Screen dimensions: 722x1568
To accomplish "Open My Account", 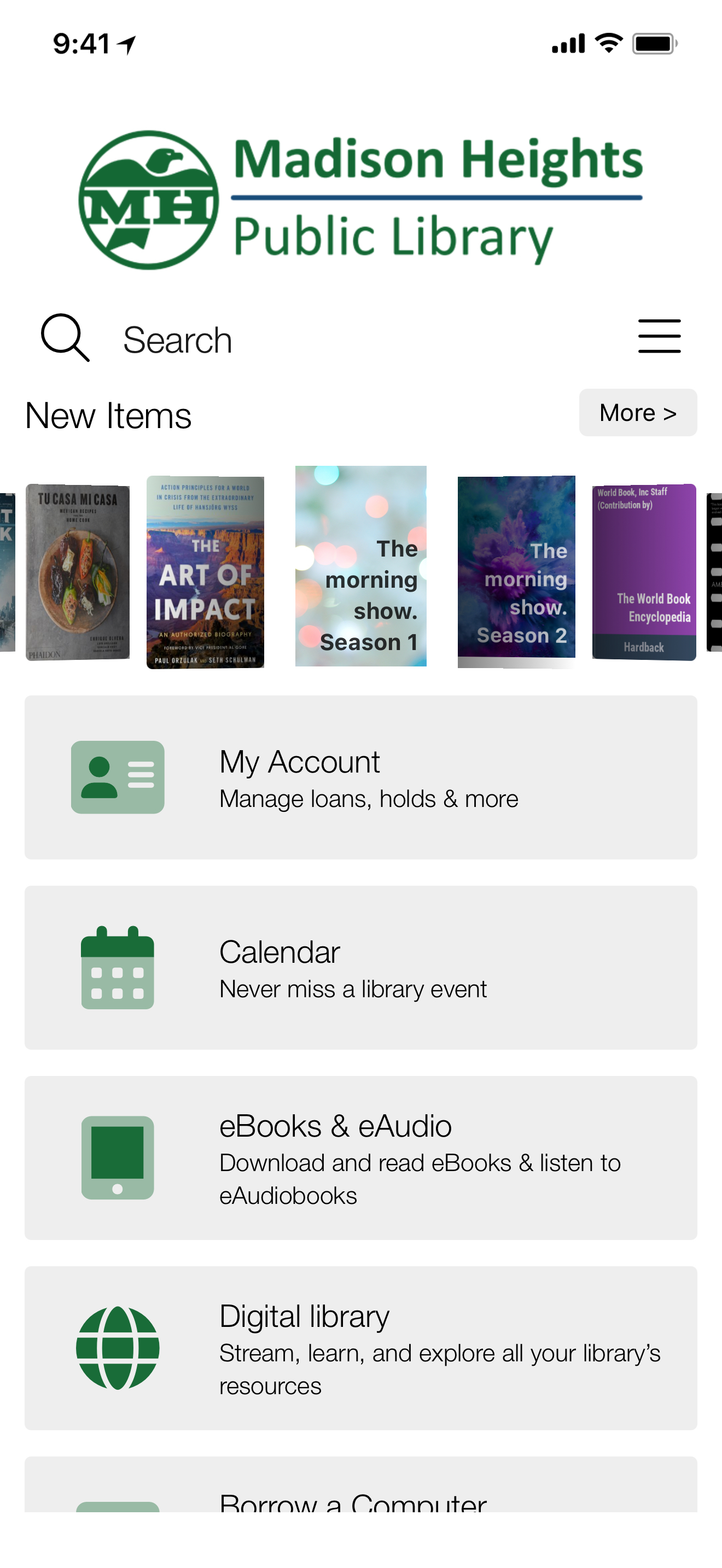I will pyautogui.click(x=360, y=777).
